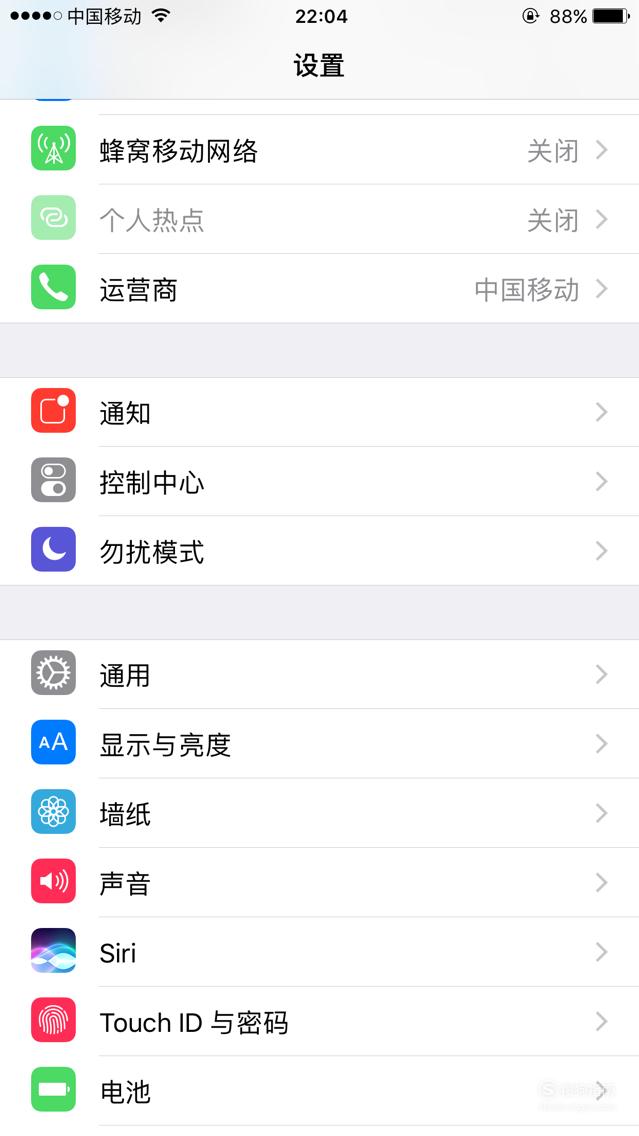The width and height of the screenshot is (639, 1136).
Task: Open 墙纸 wallpaper settings
Action: (320, 814)
